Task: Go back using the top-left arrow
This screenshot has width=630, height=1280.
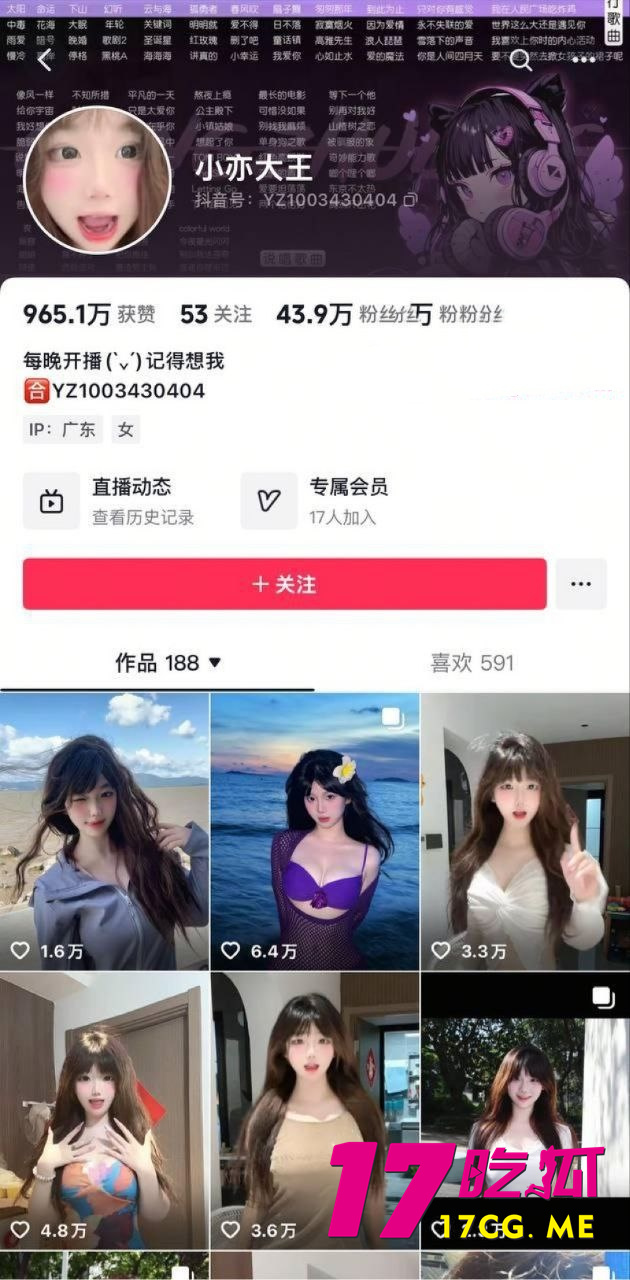Action: (43, 61)
